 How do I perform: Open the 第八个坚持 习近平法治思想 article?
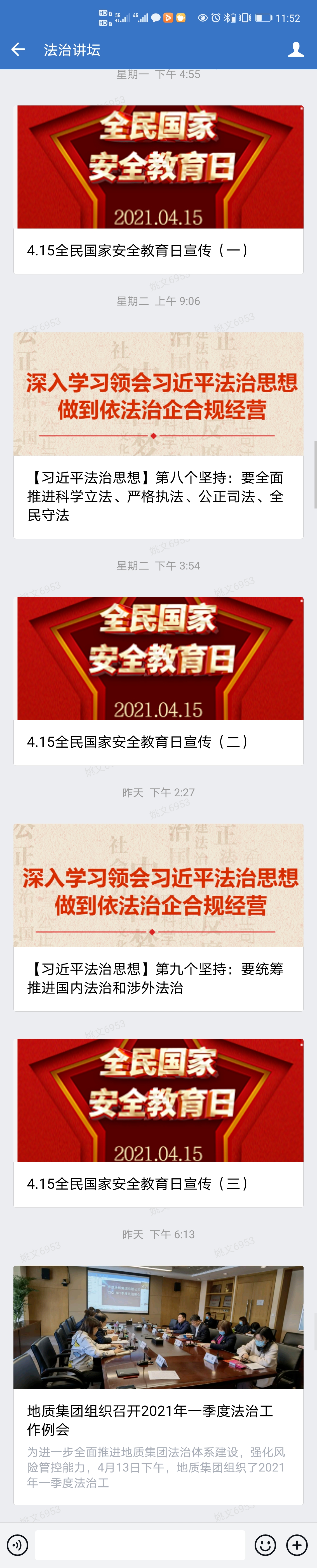click(158, 435)
